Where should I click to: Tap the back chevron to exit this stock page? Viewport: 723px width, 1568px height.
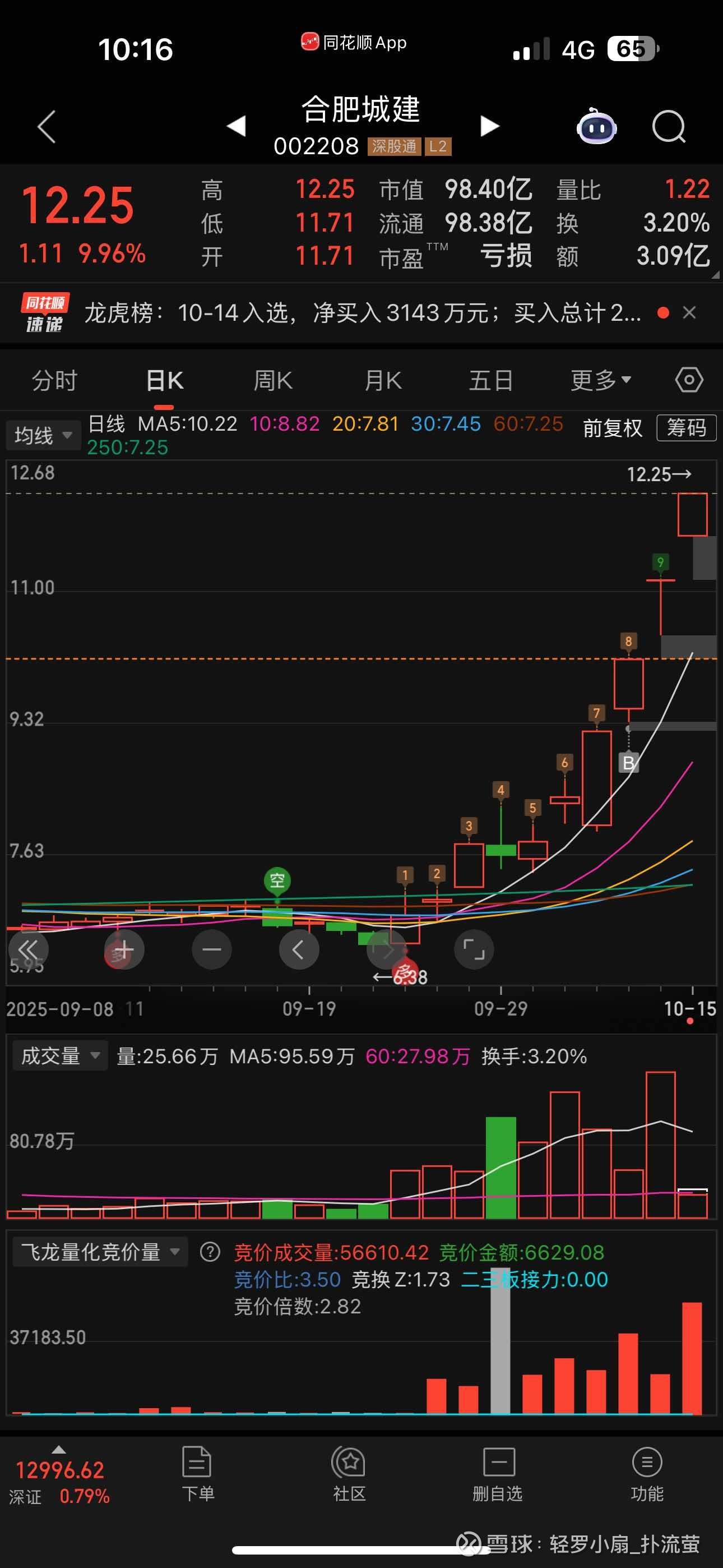(45, 126)
